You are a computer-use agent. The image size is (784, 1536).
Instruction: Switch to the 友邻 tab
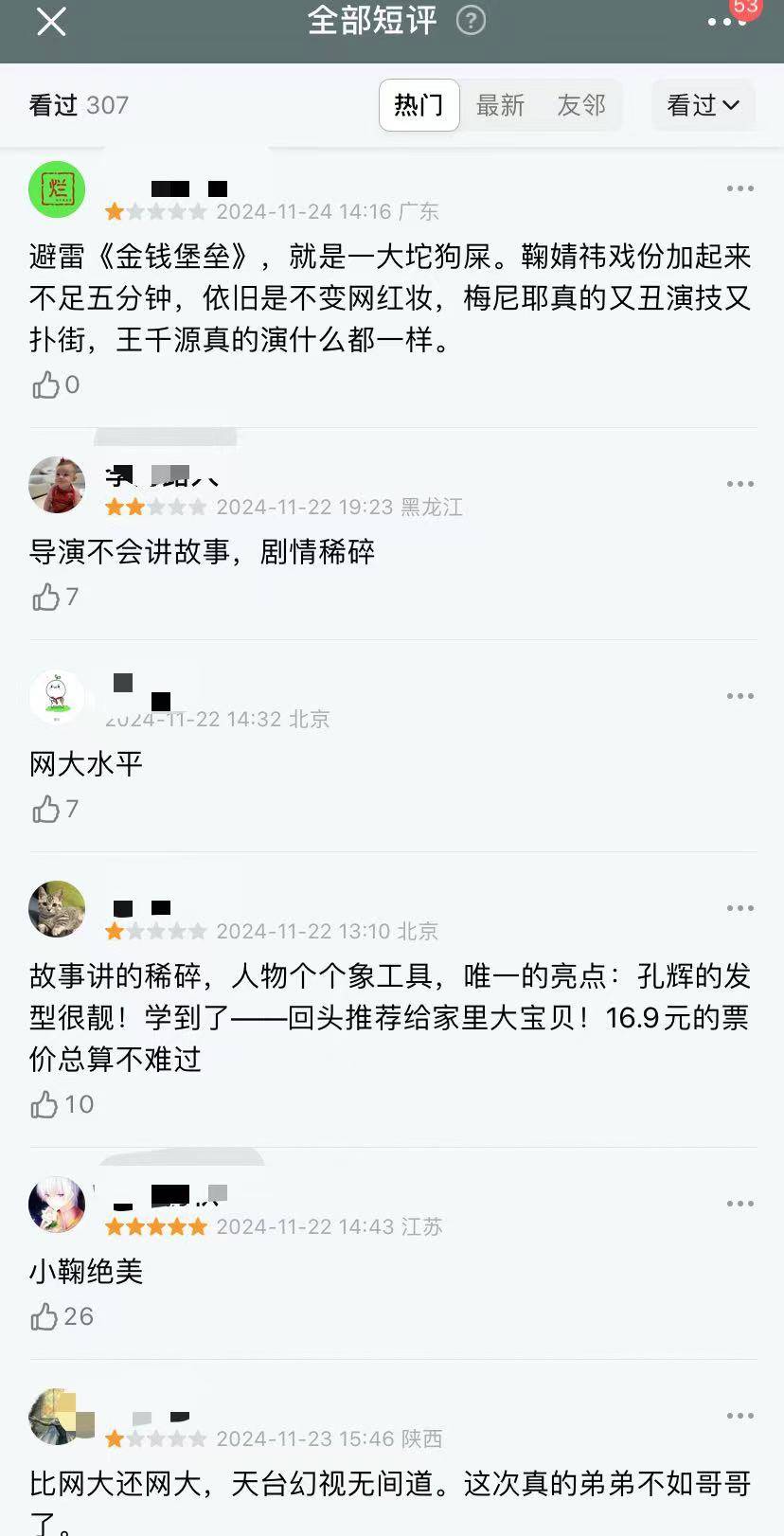point(580,105)
